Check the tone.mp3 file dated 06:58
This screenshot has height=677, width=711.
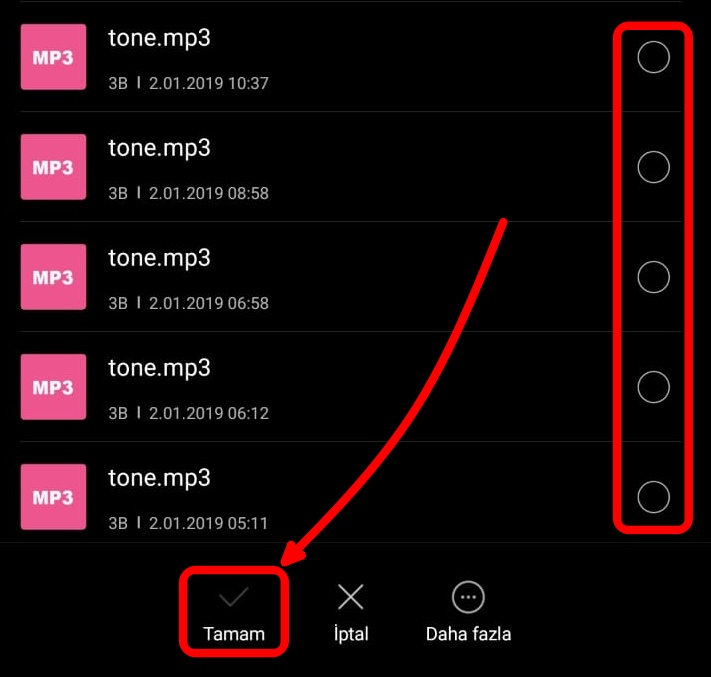tap(653, 277)
